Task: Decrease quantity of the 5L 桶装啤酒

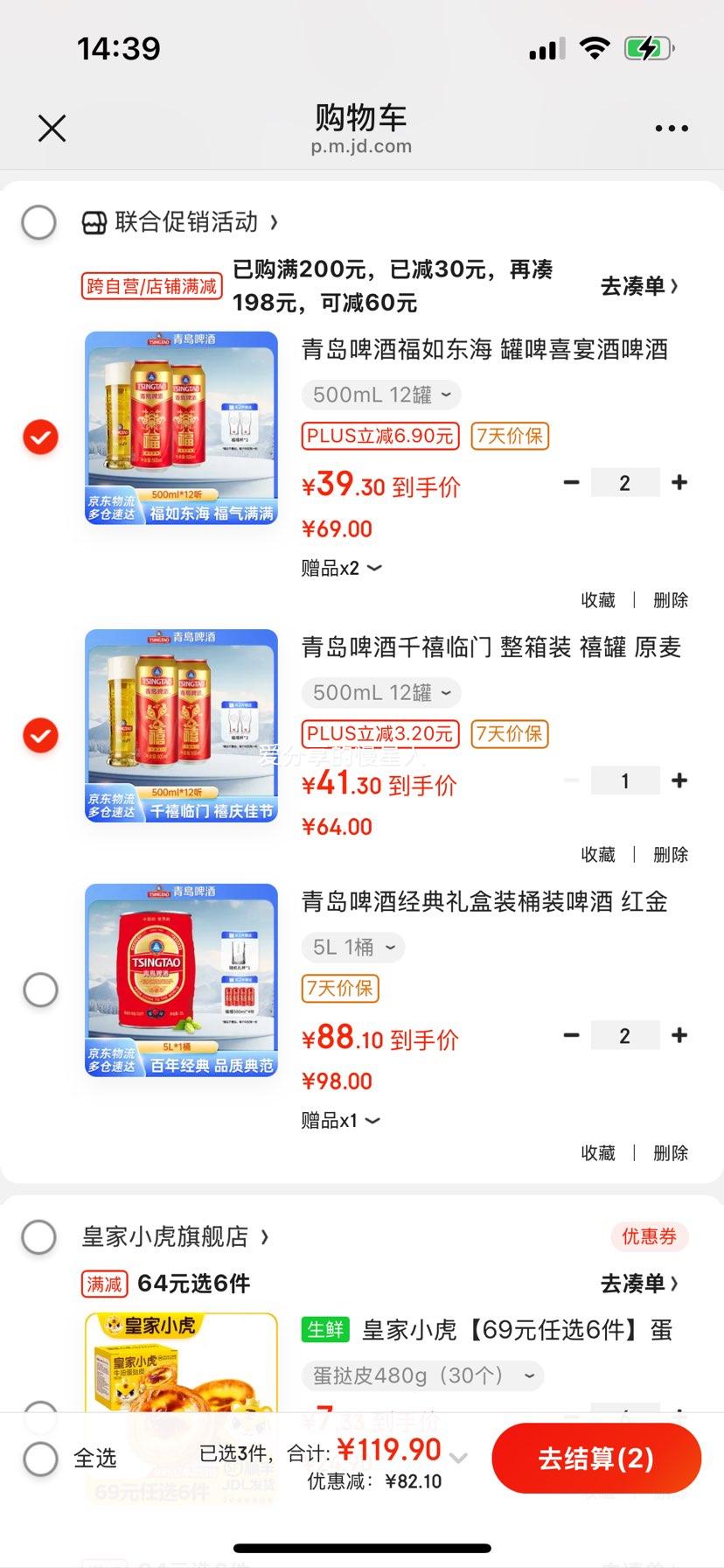Action: [x=571, y=1035]
